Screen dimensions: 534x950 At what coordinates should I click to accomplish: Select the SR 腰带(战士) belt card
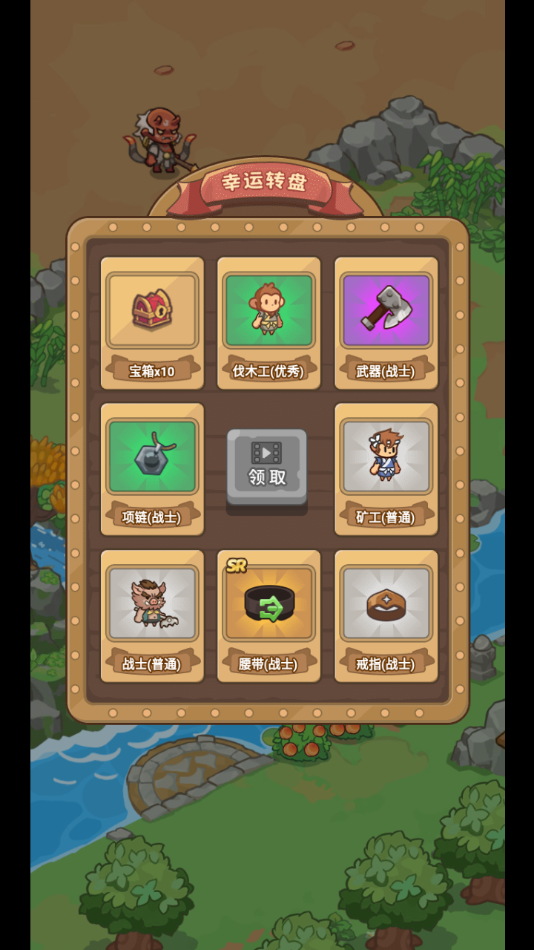(269, 616)
